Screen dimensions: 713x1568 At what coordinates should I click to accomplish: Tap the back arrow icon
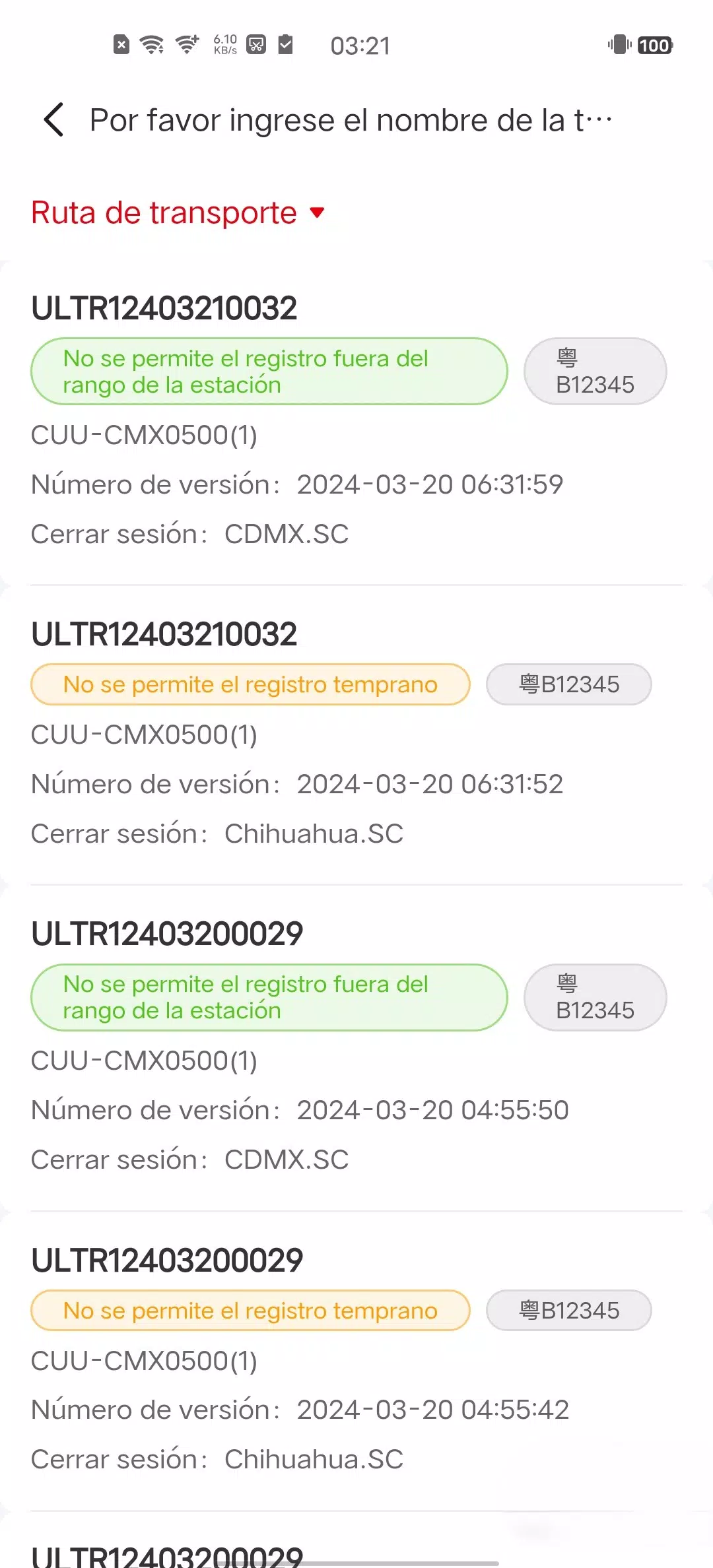point(53,120)
